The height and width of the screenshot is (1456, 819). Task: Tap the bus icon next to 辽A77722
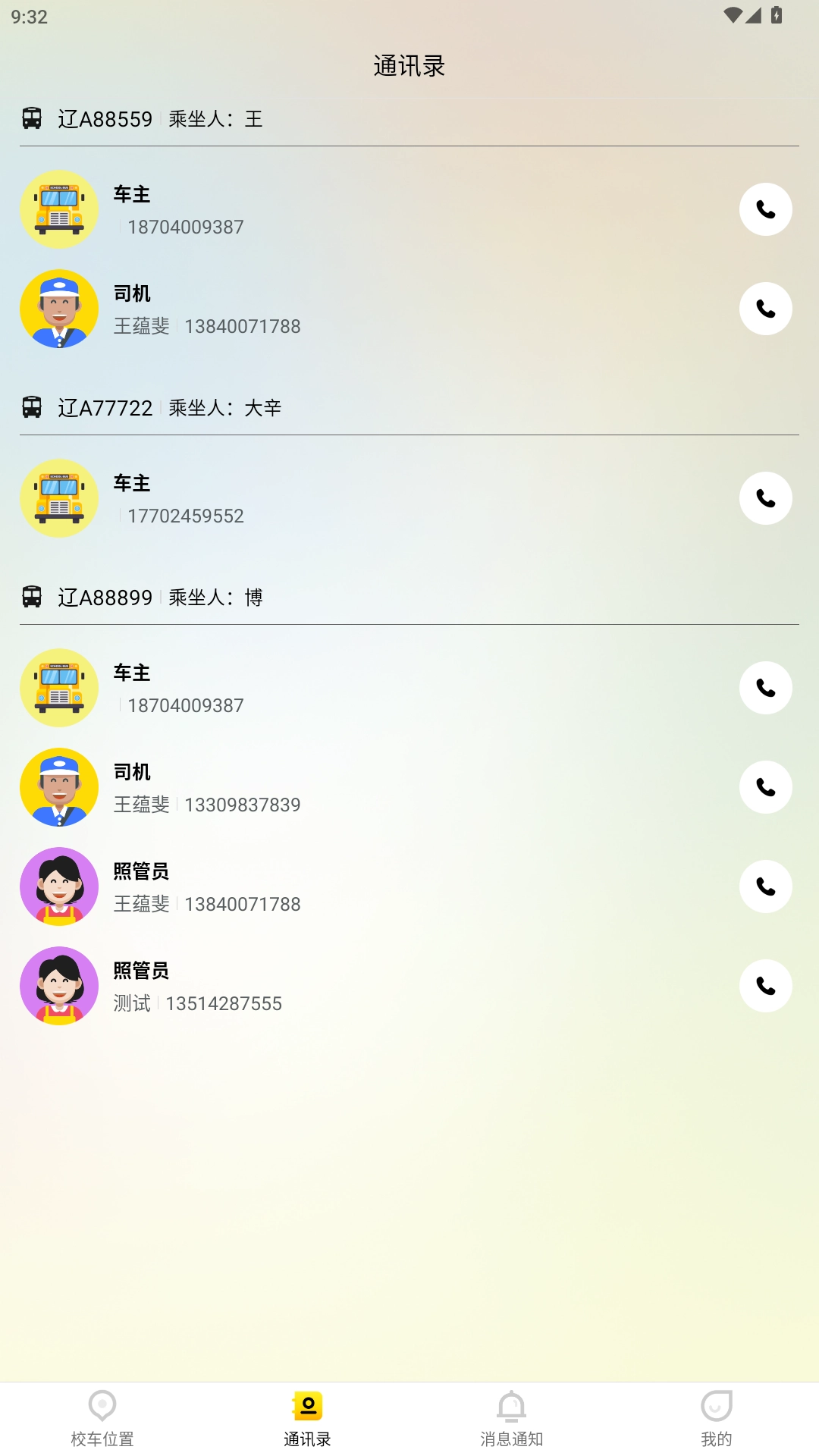coord(32,407)
